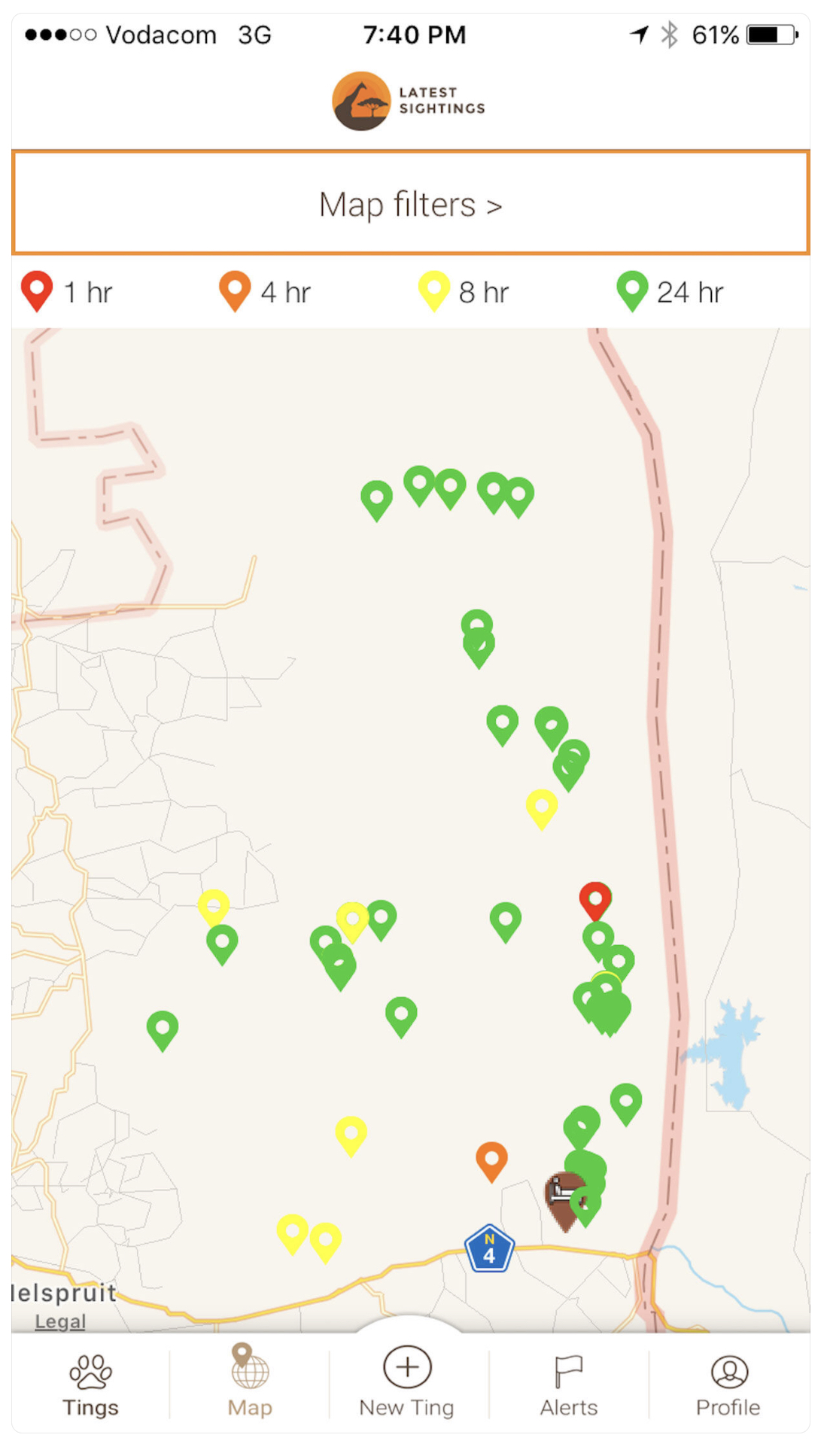Tap the red 1 hr sighting pin on the map
This screenshot has height=1456, width=824.
click(x=595, y=901)
